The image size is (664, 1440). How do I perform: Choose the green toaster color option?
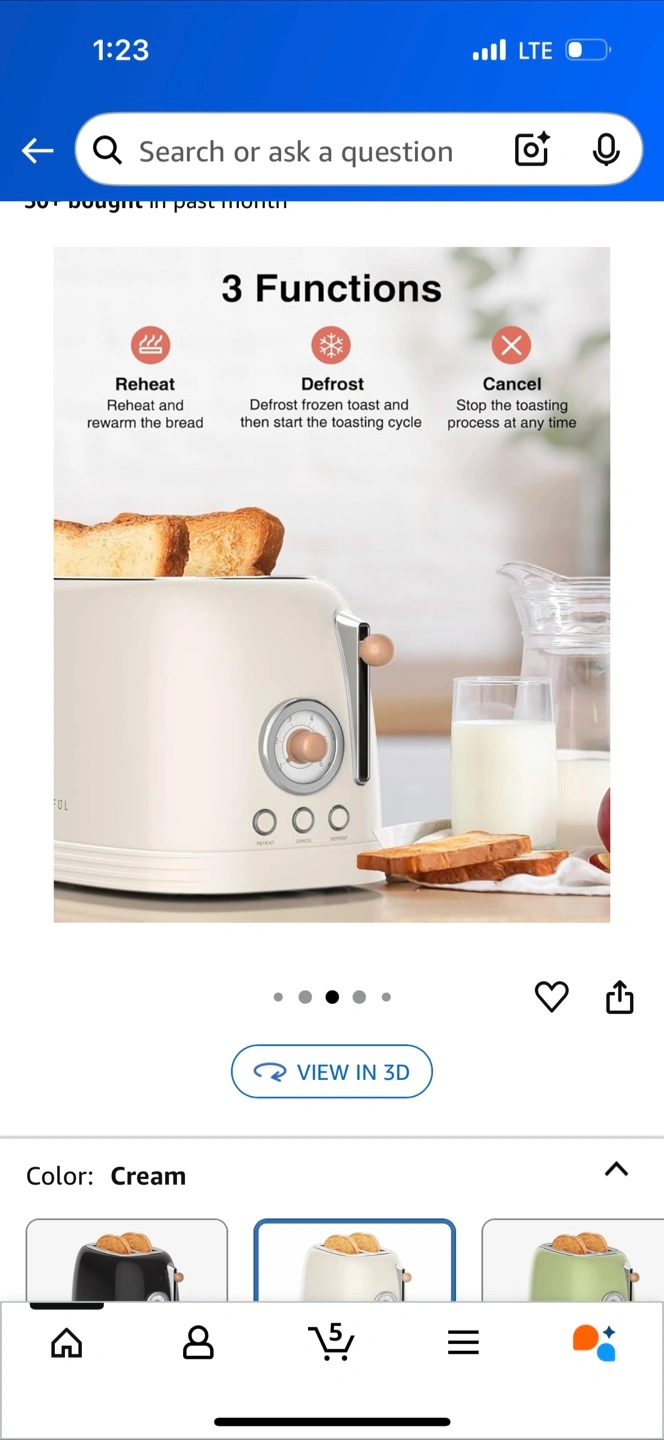[573, 1260]
